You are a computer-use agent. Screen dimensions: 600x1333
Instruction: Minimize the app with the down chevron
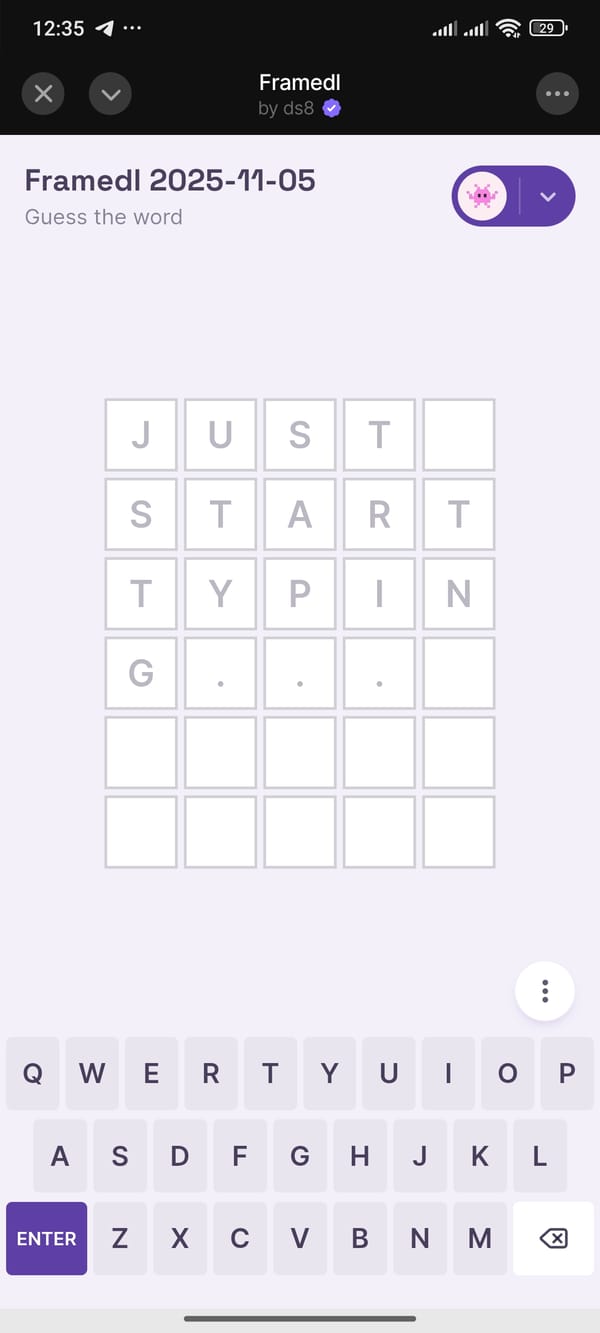111,95
